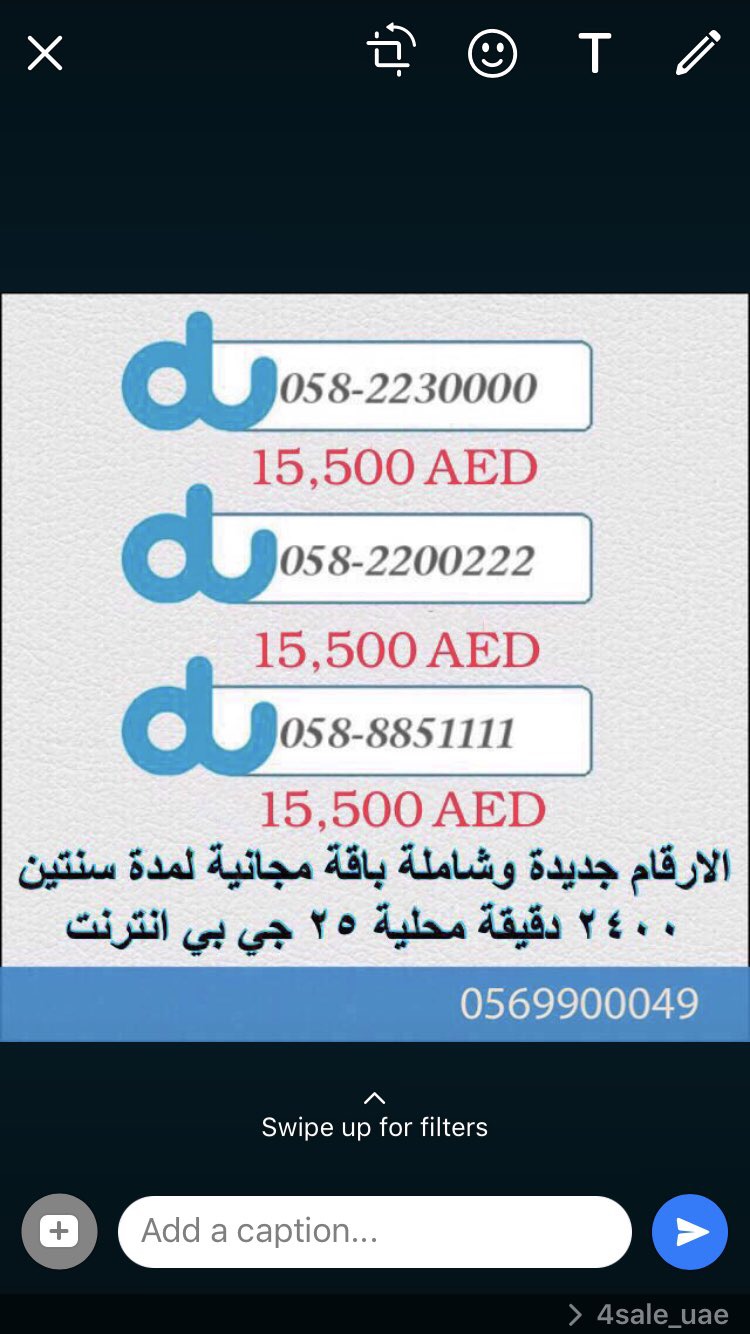
Task: Add an emoji sticker
Action: [x=492, y=53]
